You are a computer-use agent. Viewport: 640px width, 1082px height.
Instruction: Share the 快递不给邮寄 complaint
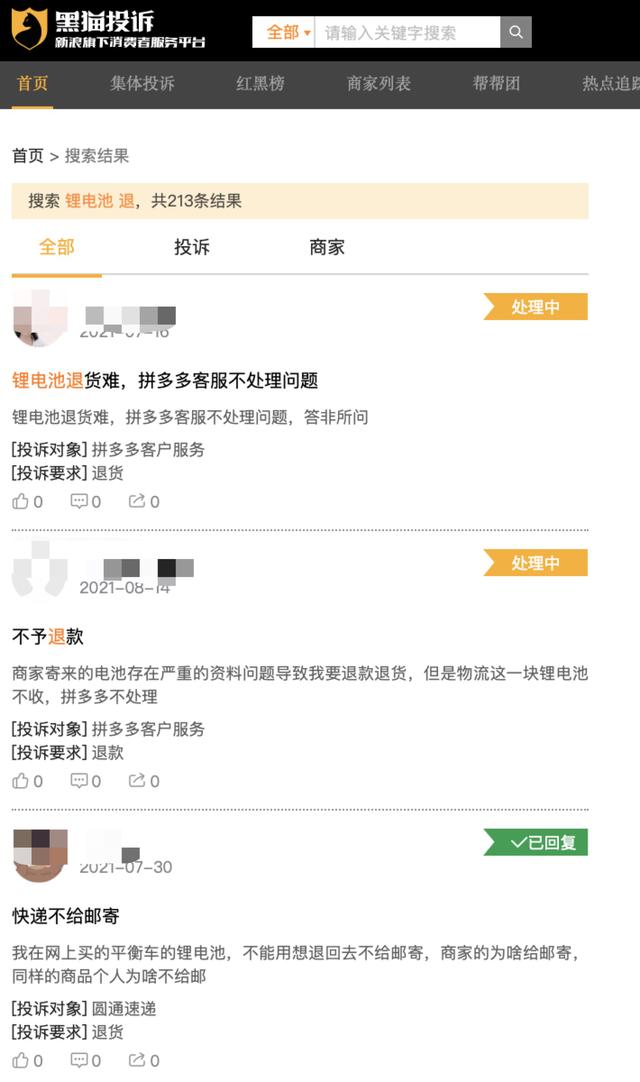143,1060
